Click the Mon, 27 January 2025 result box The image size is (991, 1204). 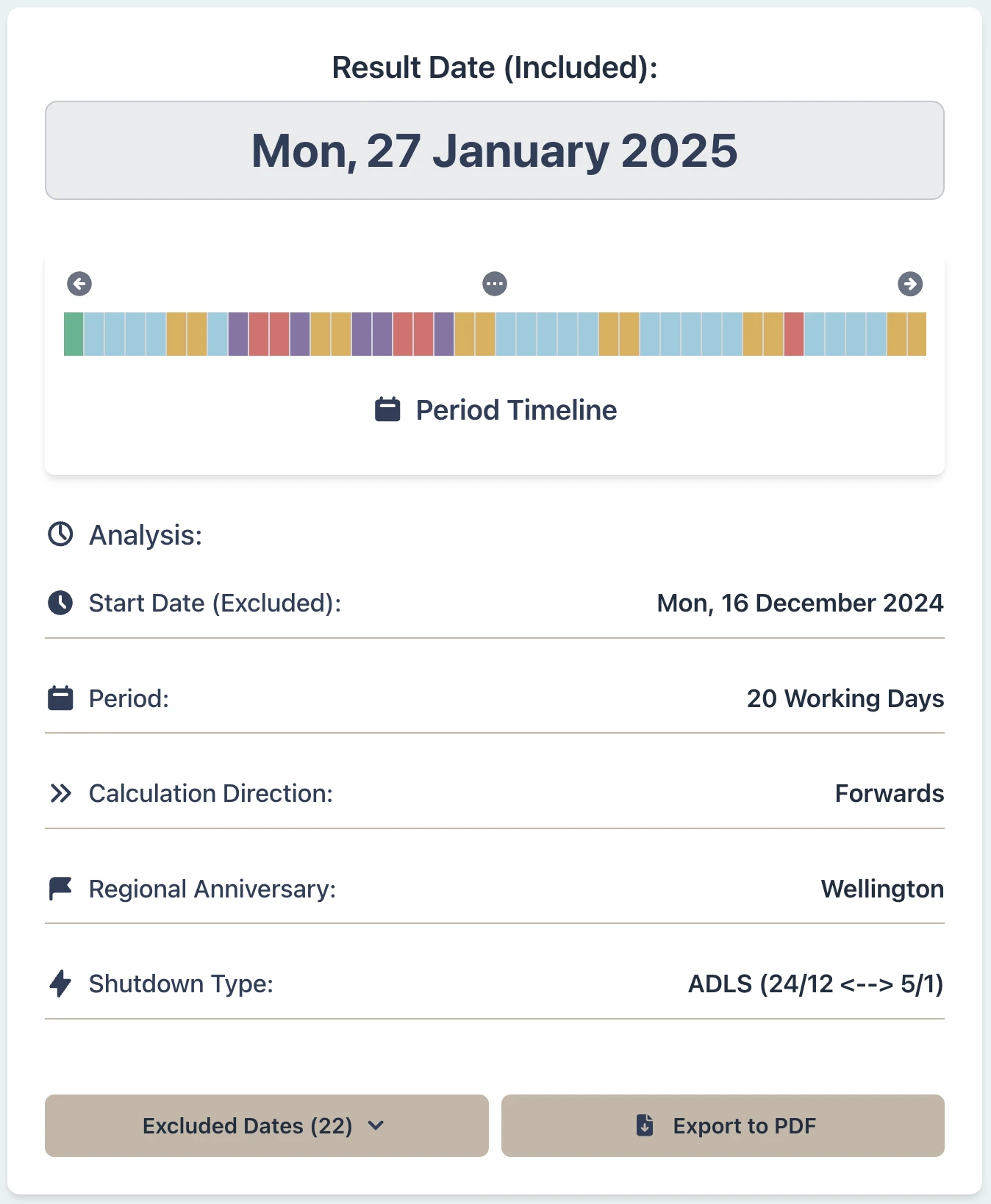pos(495,150)
